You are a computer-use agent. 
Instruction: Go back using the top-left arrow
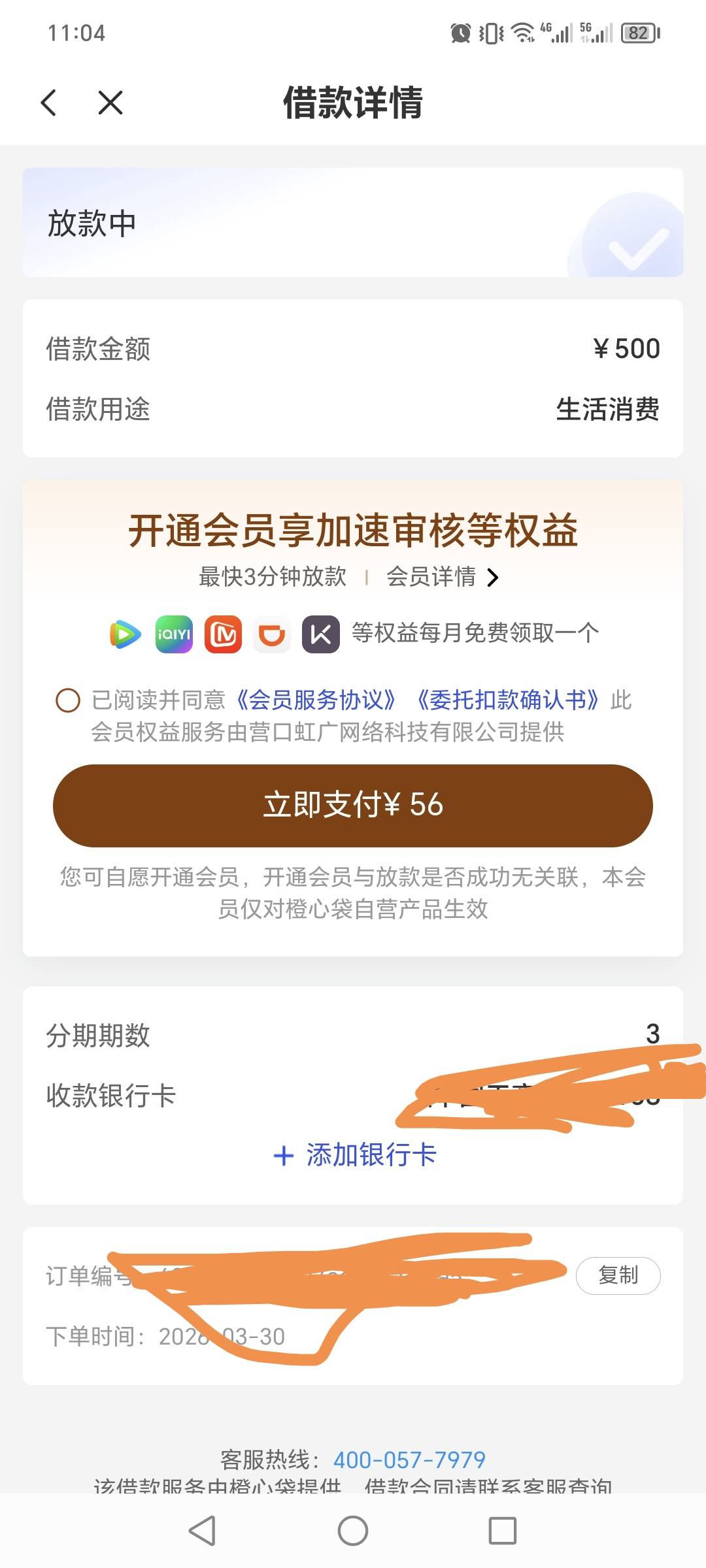(48, 103)
